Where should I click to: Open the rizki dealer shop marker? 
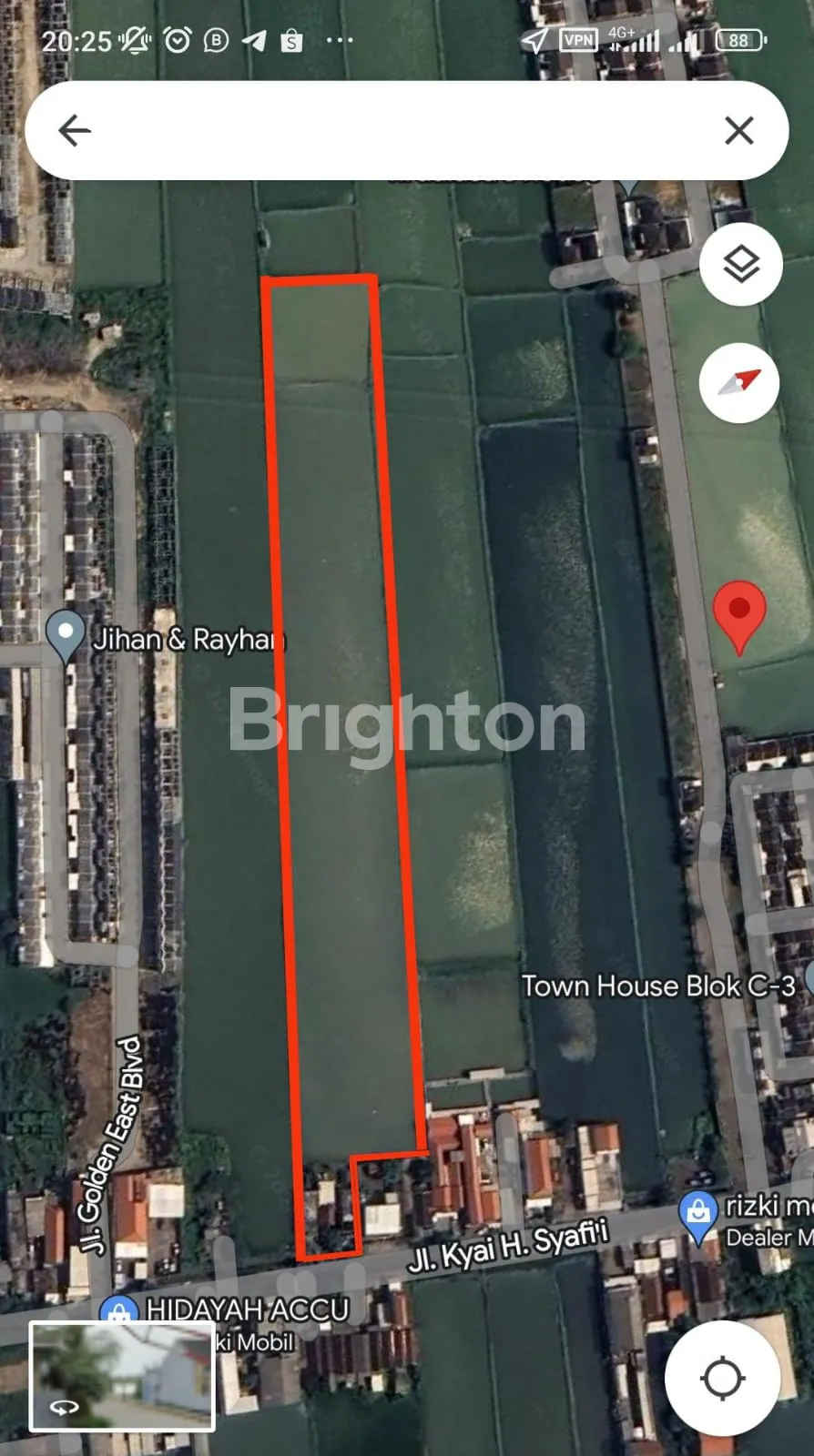(x=698, y=1214)
